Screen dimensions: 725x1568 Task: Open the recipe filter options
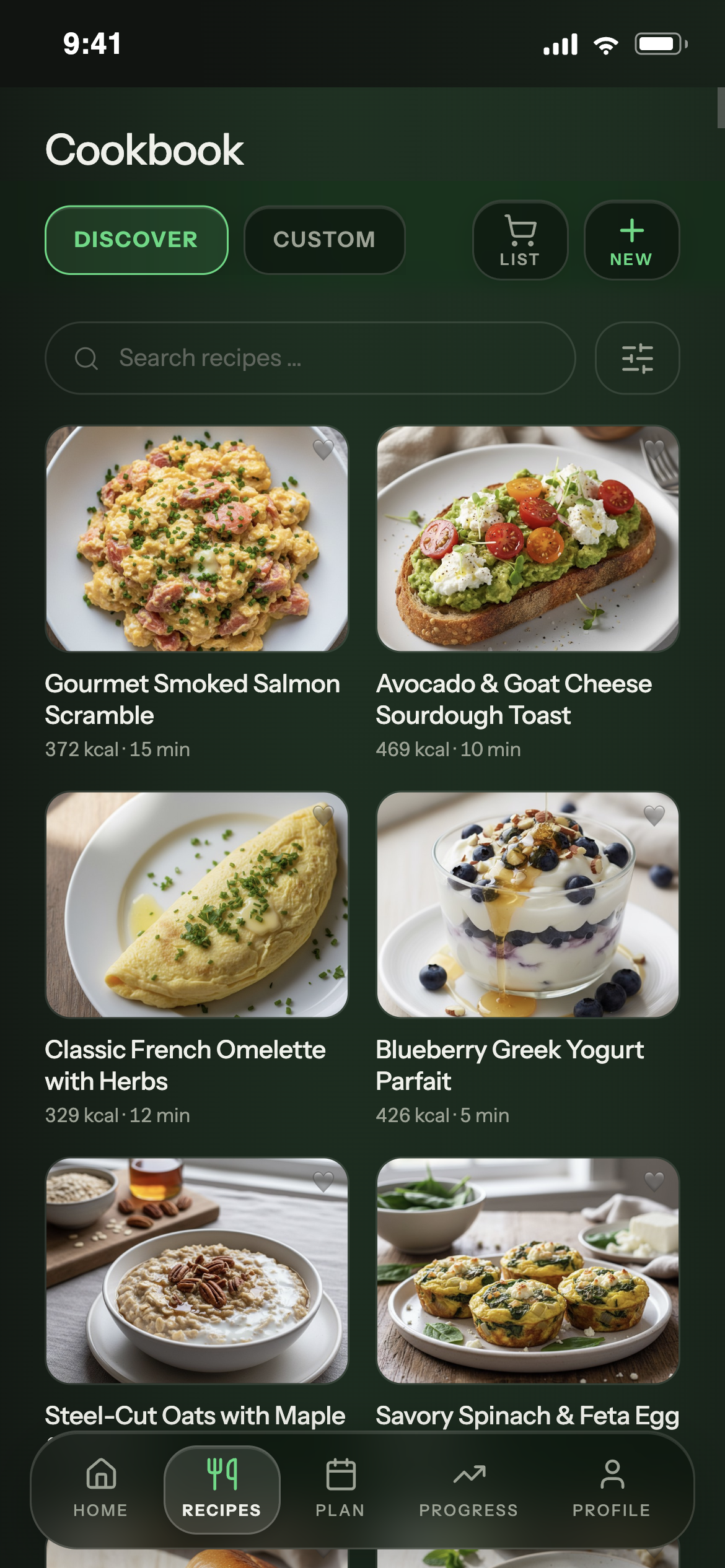tap(637, 358)
